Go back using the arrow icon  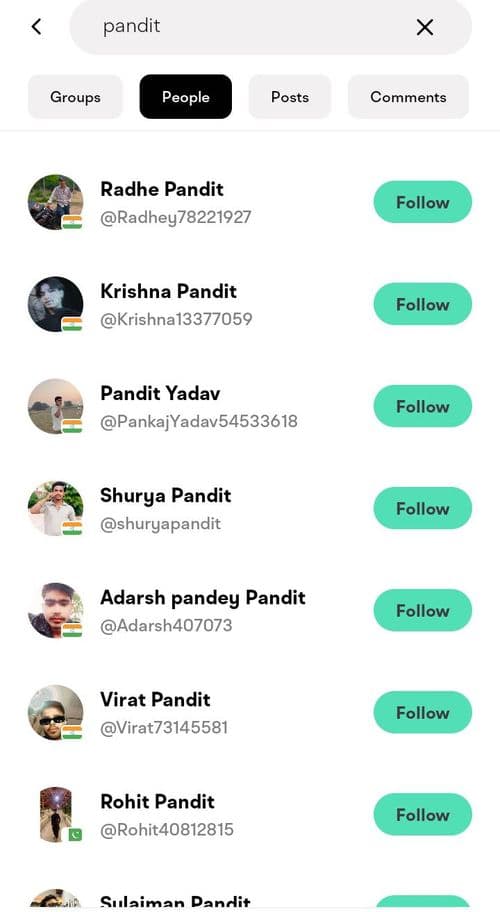pos(37,26)
